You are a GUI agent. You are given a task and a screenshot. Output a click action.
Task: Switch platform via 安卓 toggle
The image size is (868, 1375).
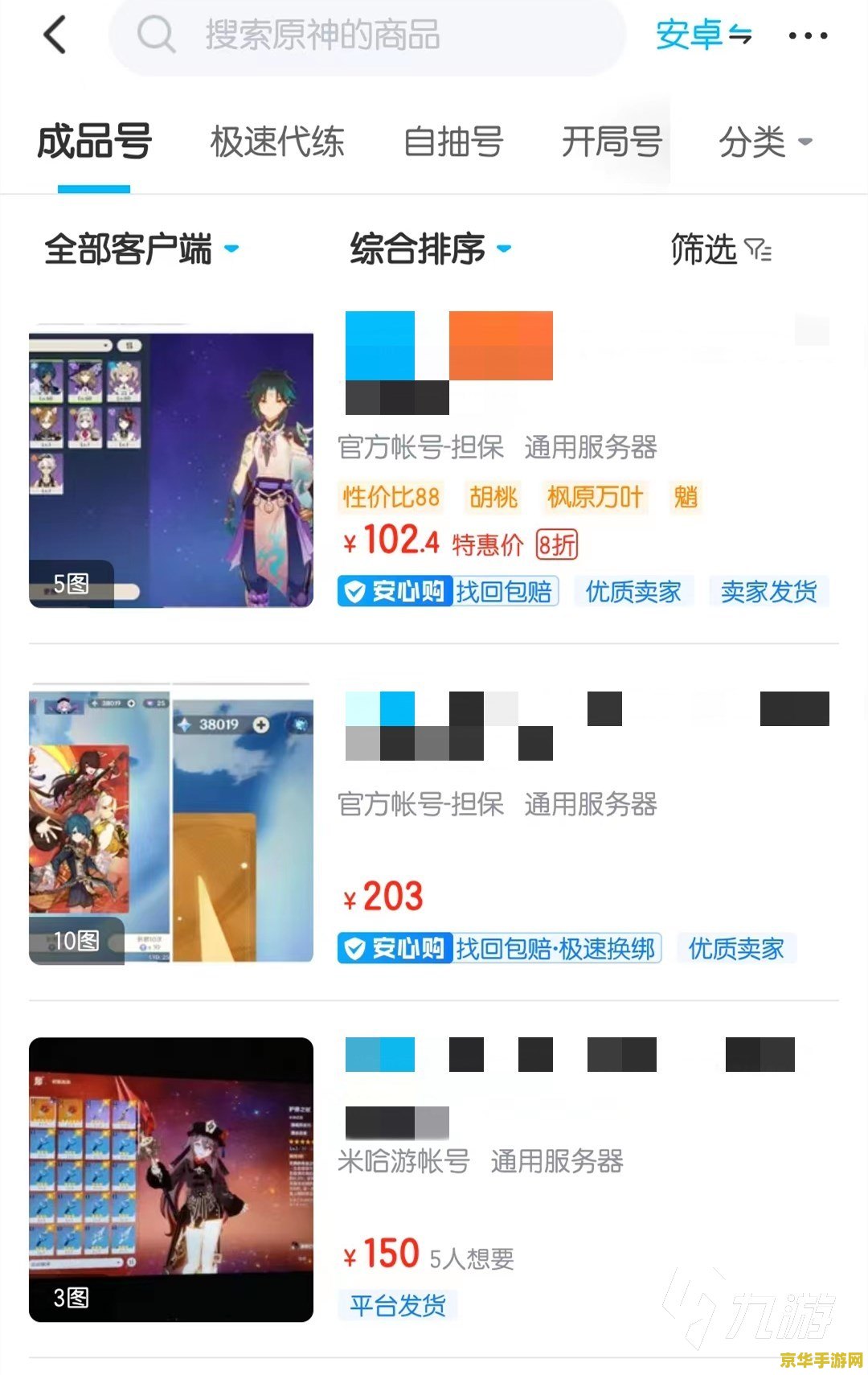coord(703,35)
